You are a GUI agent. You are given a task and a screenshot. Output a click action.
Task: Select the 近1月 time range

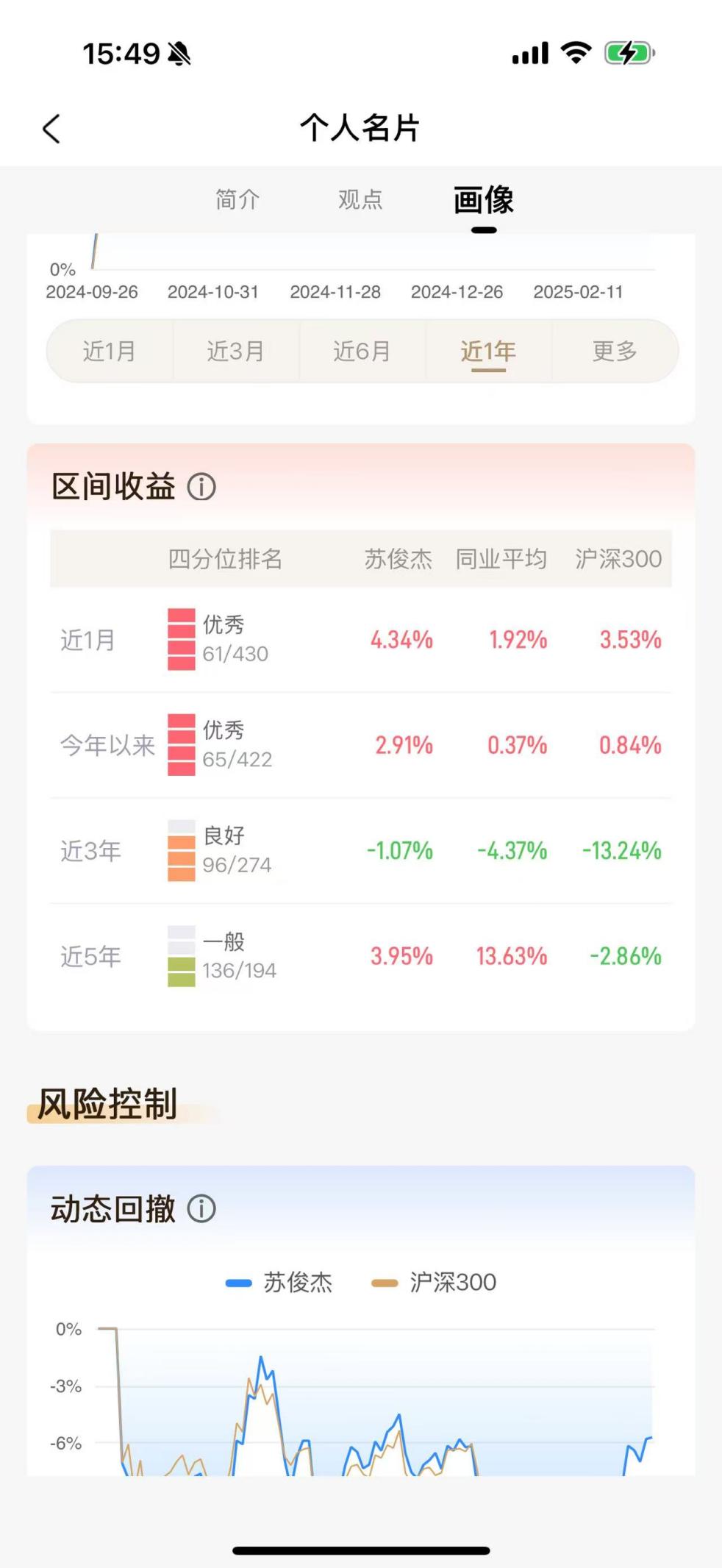110,351
